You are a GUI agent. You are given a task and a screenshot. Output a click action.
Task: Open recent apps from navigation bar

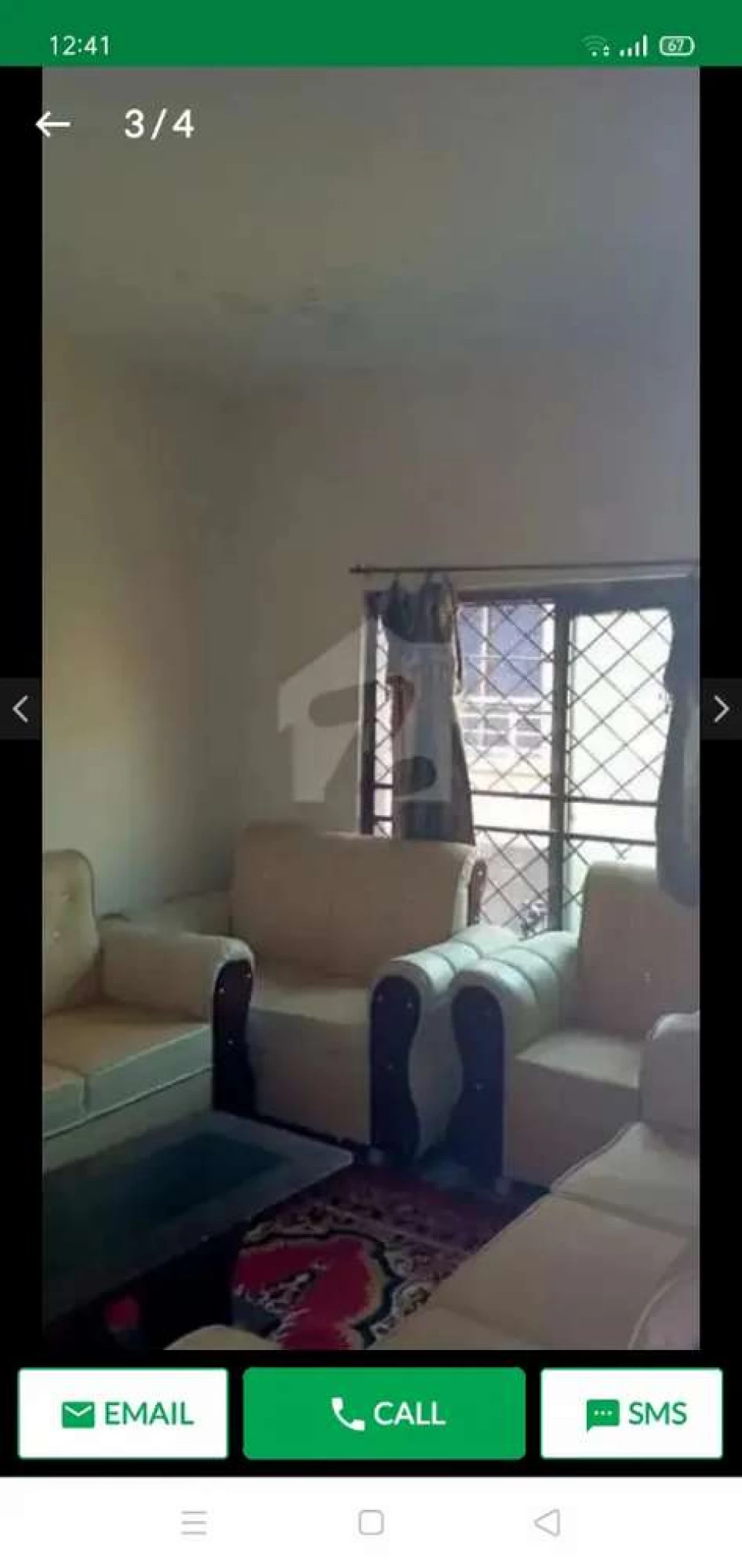click(193, 1522)
